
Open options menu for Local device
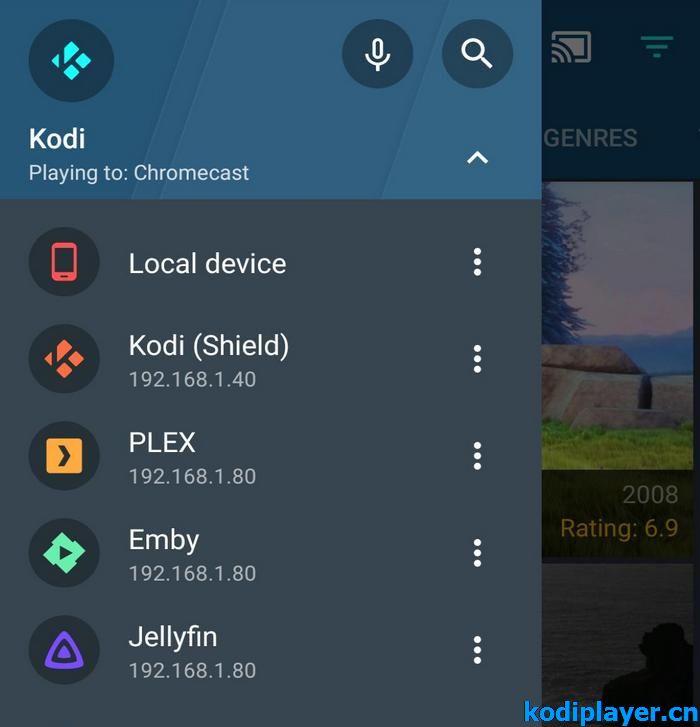point(477,262)
